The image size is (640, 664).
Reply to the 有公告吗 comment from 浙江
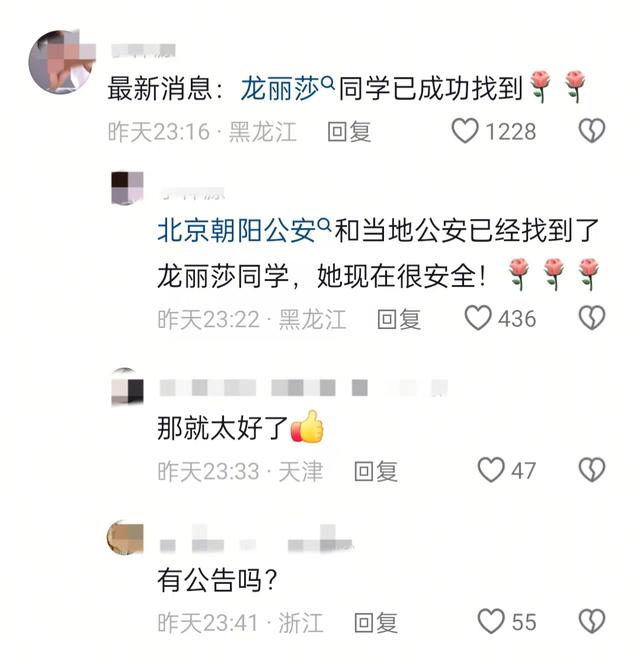[376, 622]
